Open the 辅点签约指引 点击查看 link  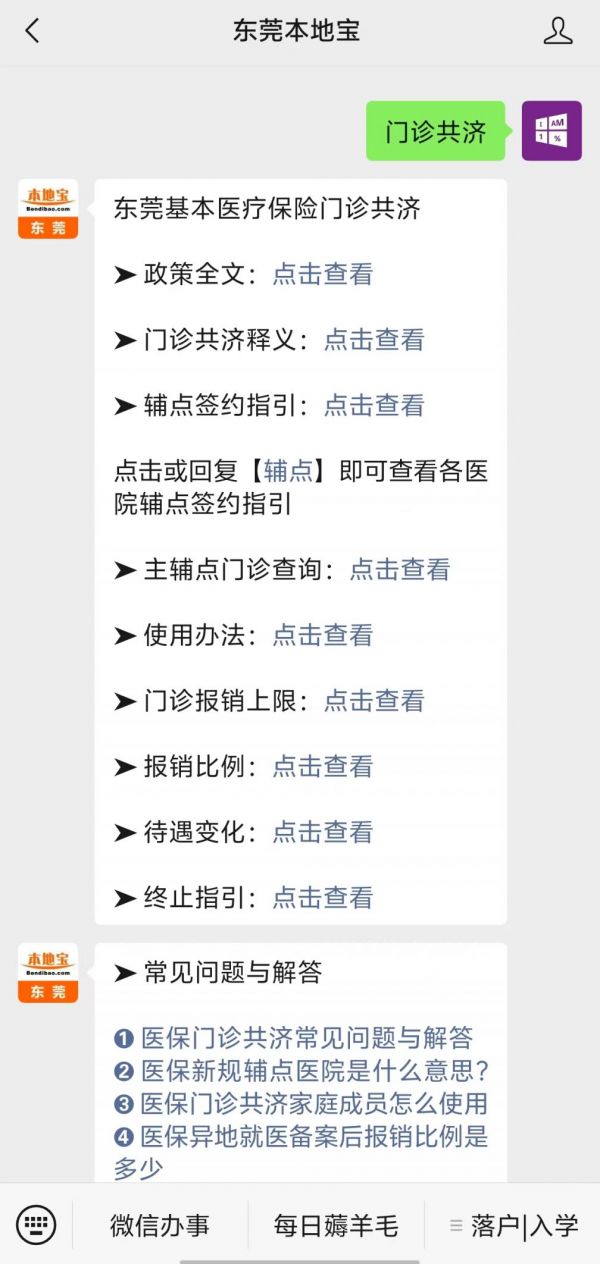coord(374,405)
